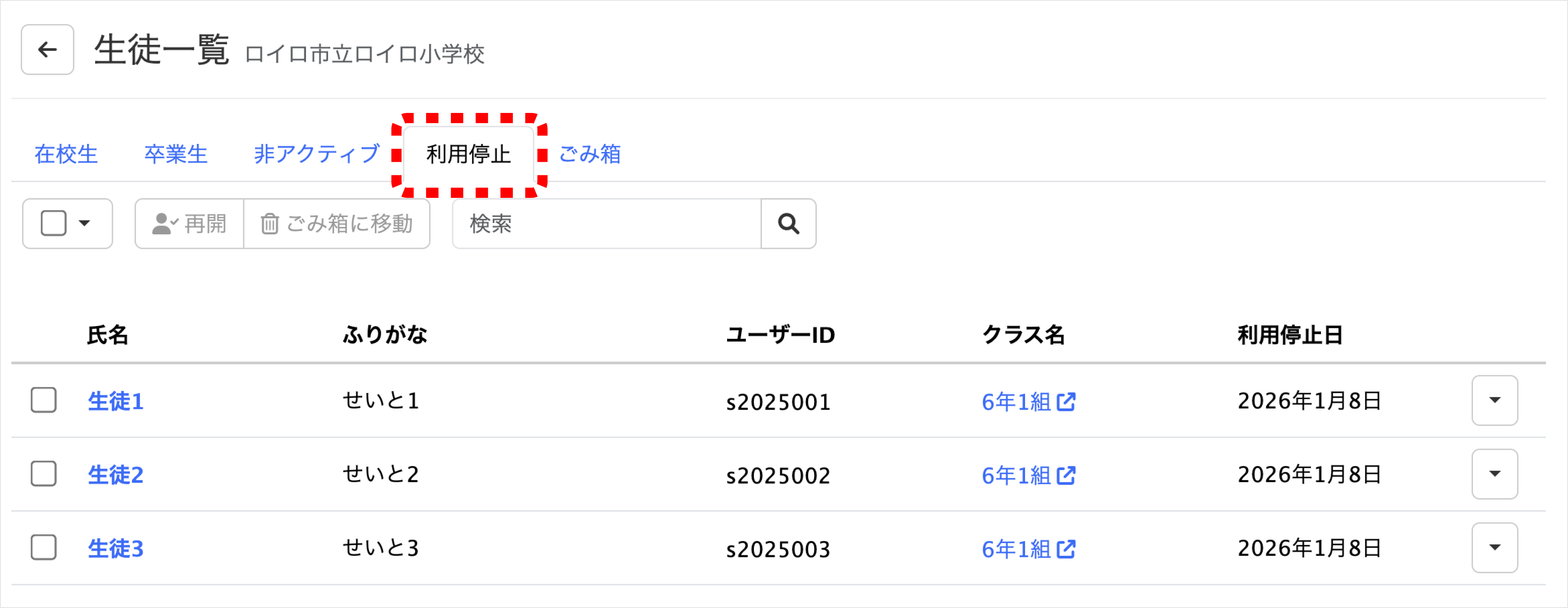Switch to the 在校生 tab

[66, 154]
